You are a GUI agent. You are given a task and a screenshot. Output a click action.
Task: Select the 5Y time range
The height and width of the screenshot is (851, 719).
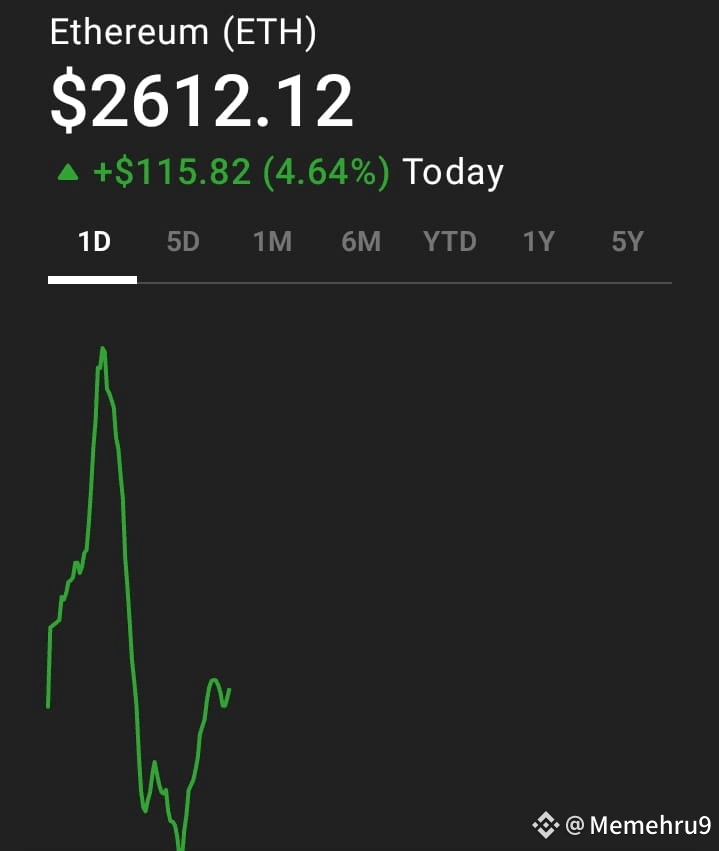[x=627, y=242]
